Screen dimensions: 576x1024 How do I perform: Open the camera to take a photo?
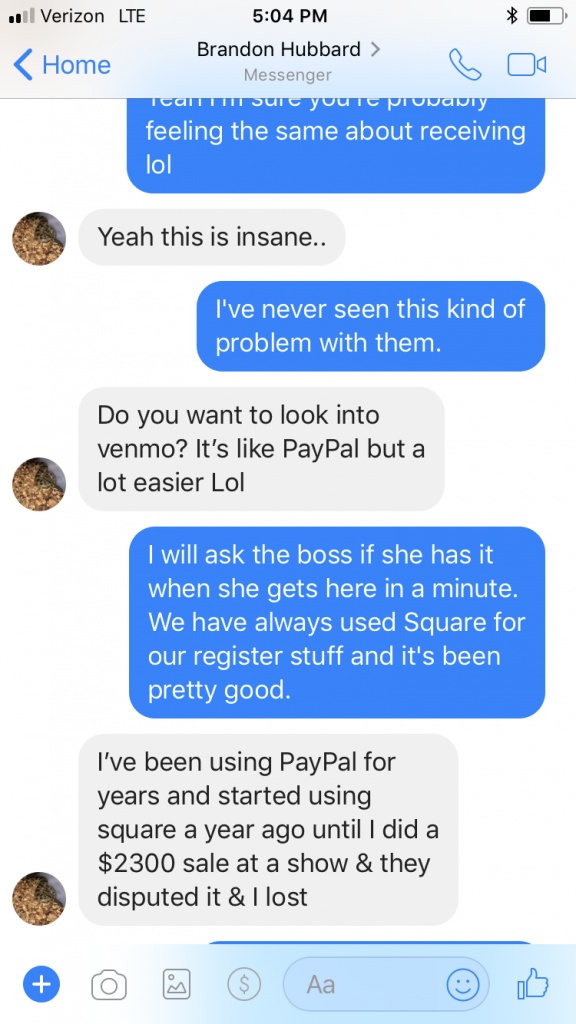[109, 985]
